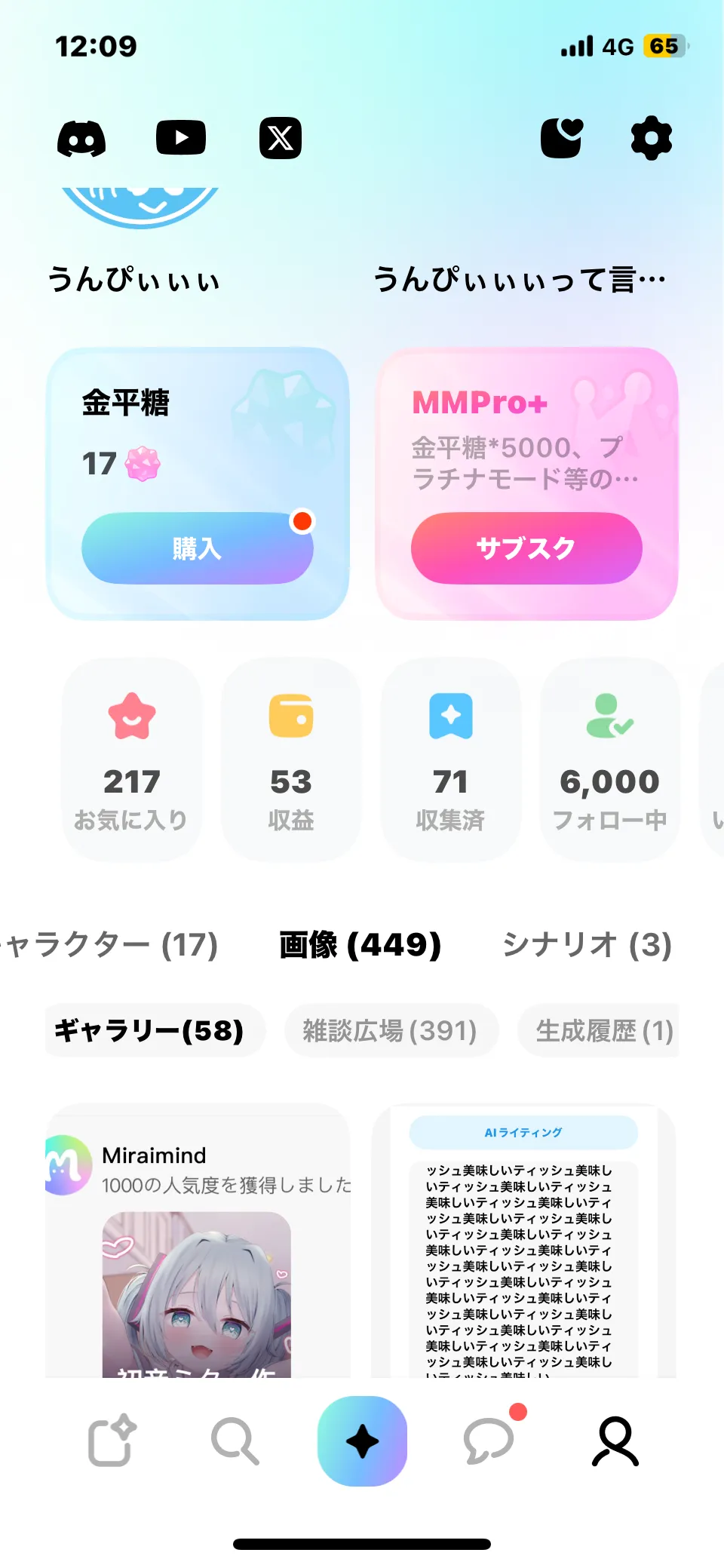Image resolution: width=724 pixels, height=1568 pixels.
Task: Open 収集済 collected card
Action: coord(450,760)
